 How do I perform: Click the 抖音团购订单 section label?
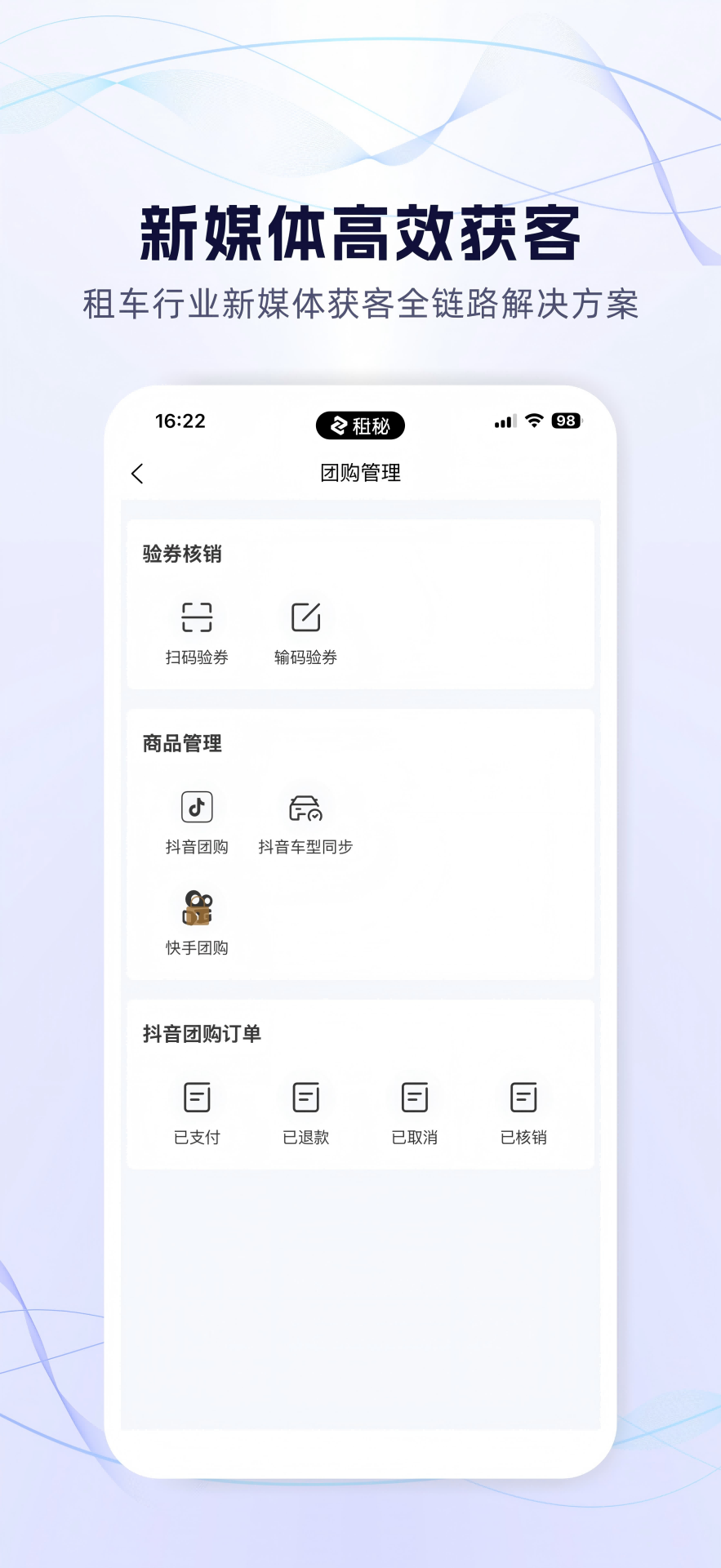click(x=202, y=1033)
